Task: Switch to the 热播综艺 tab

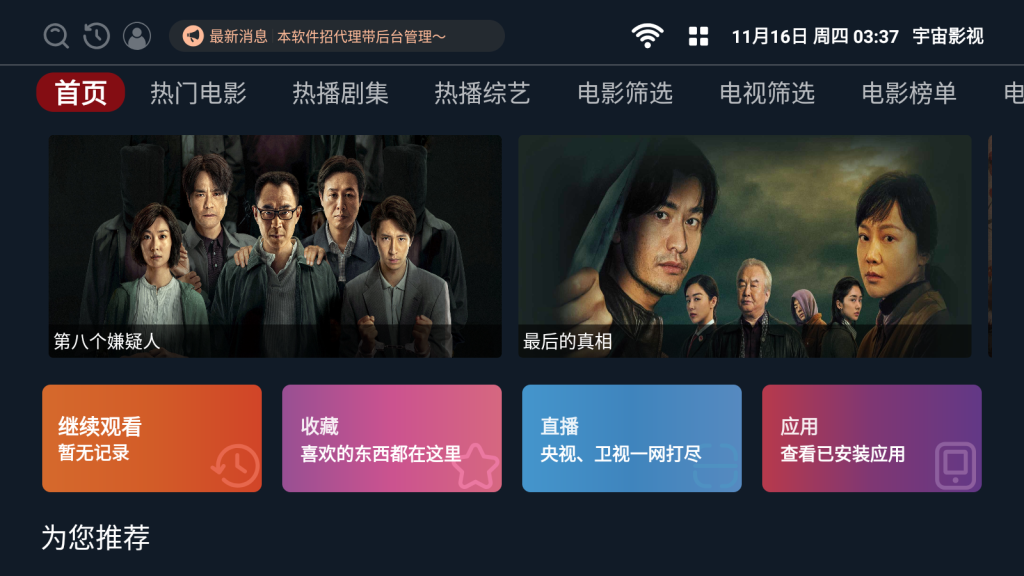Action: coord(482,93)
